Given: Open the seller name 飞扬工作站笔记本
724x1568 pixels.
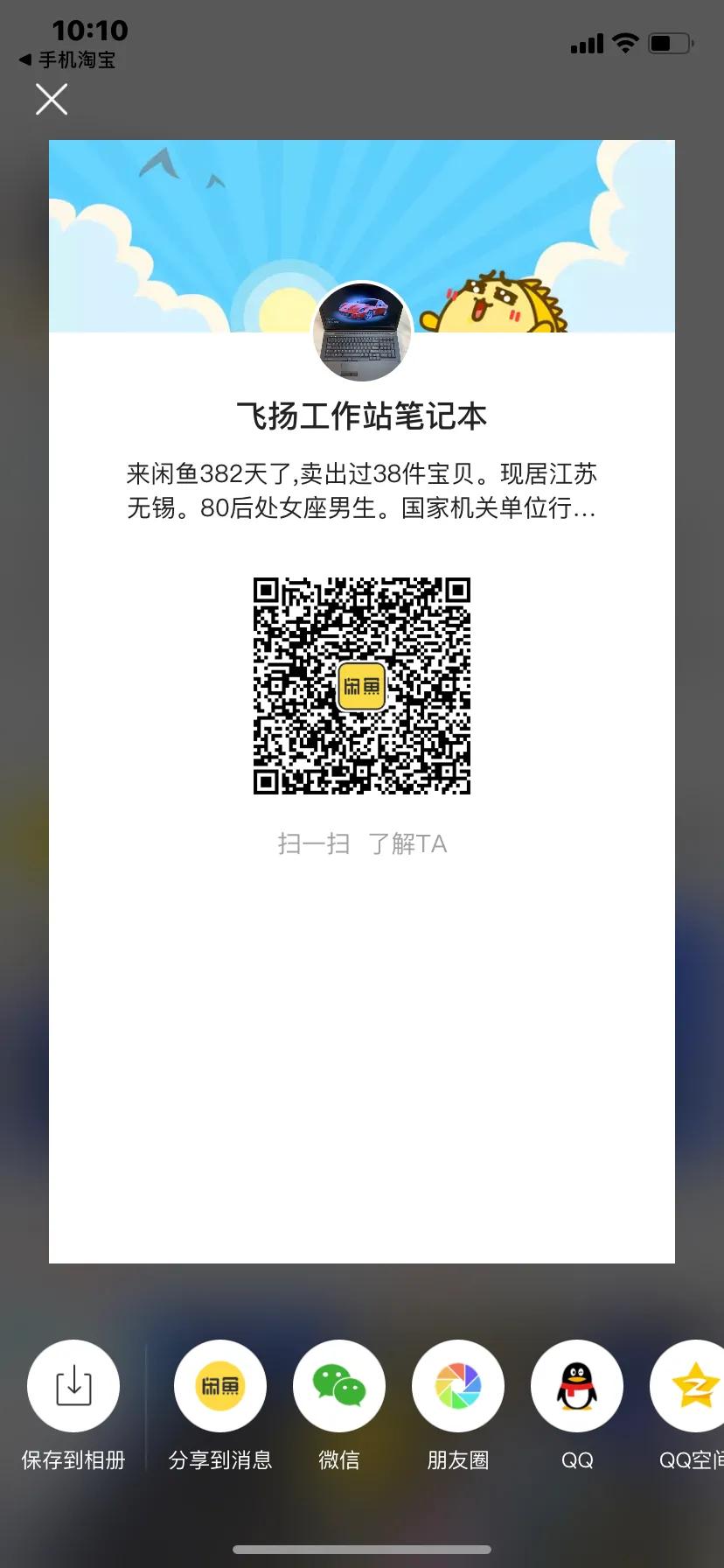Looking at the screenshot, I should point(362,417).
